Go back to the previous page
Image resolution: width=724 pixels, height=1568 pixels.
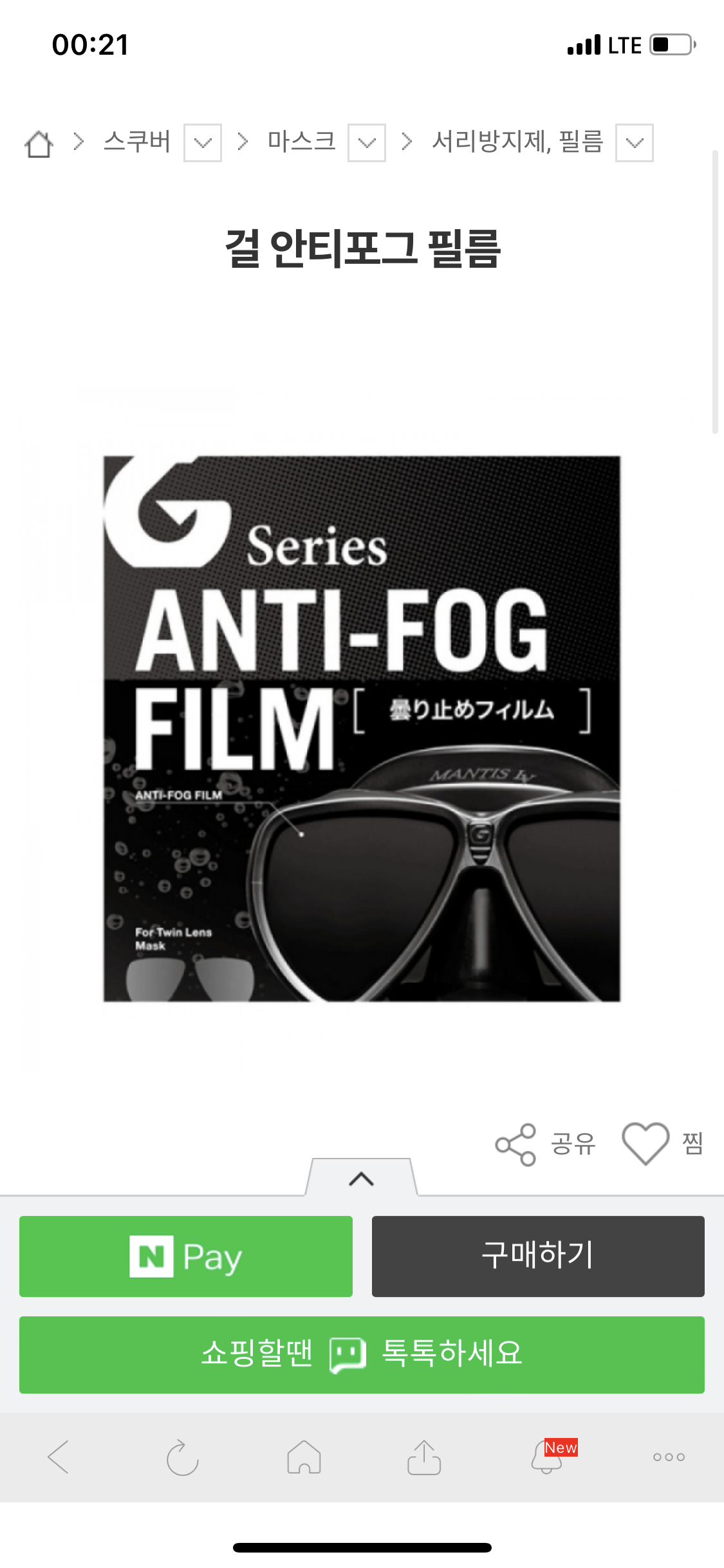coord(59,1457)
